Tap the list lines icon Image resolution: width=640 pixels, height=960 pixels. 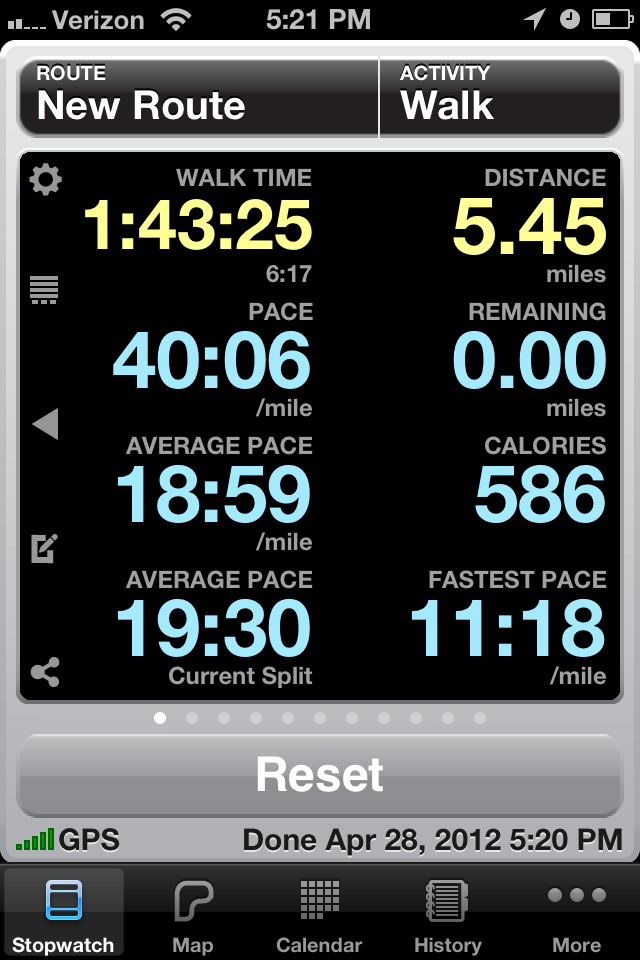pos(45,290)
